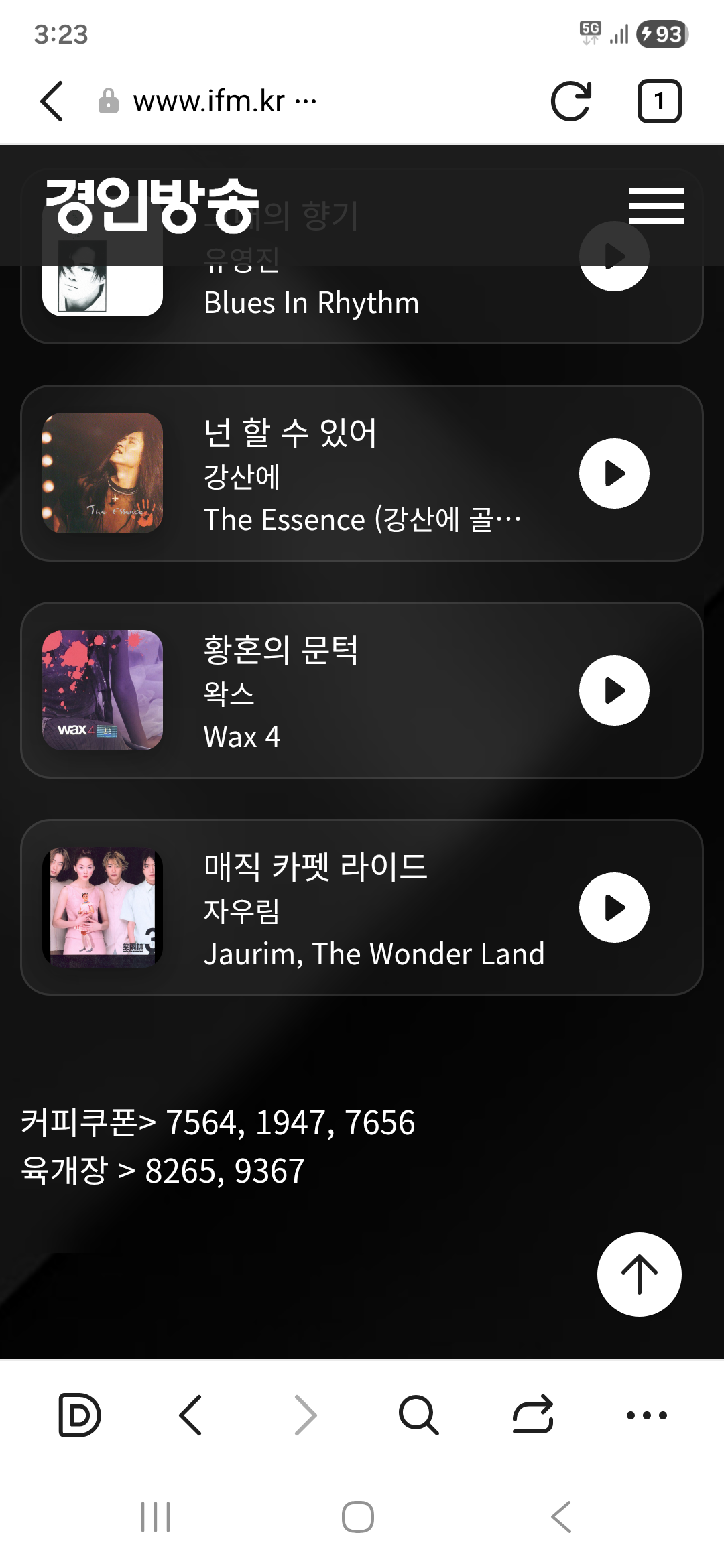Select the Wax 4 album thumbnail
Viewport: 724px width, 1568px height.
click(102, 691)
